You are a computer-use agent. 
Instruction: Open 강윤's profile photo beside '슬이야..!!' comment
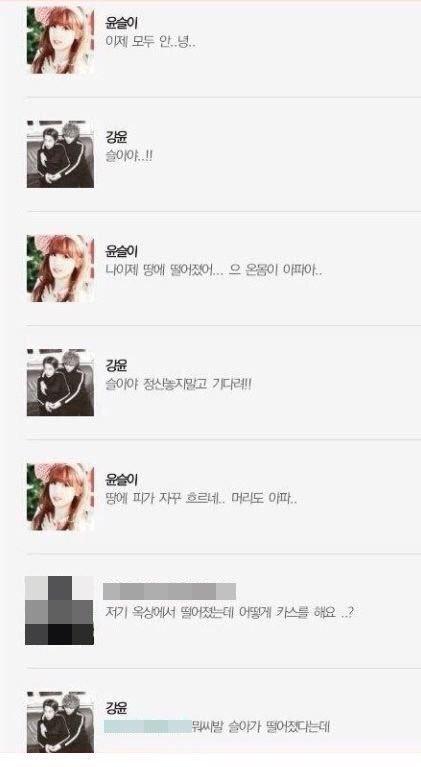(x=60, y=155)
